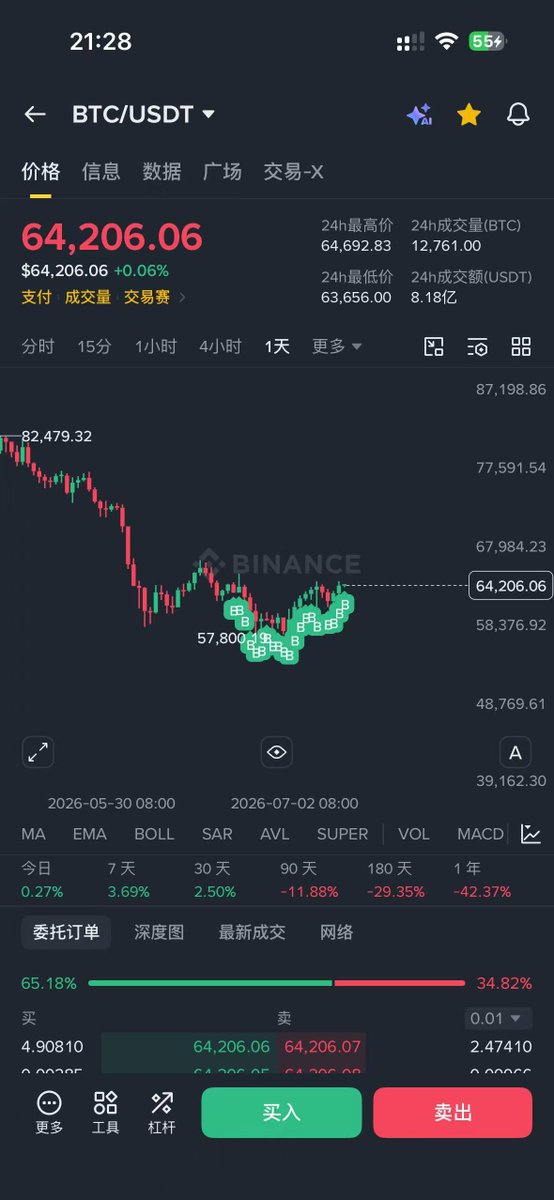This screenshot has height=1200, width=554.
Task: Open the 0.01 price precision dropdown
Action: click(499, 1018)
